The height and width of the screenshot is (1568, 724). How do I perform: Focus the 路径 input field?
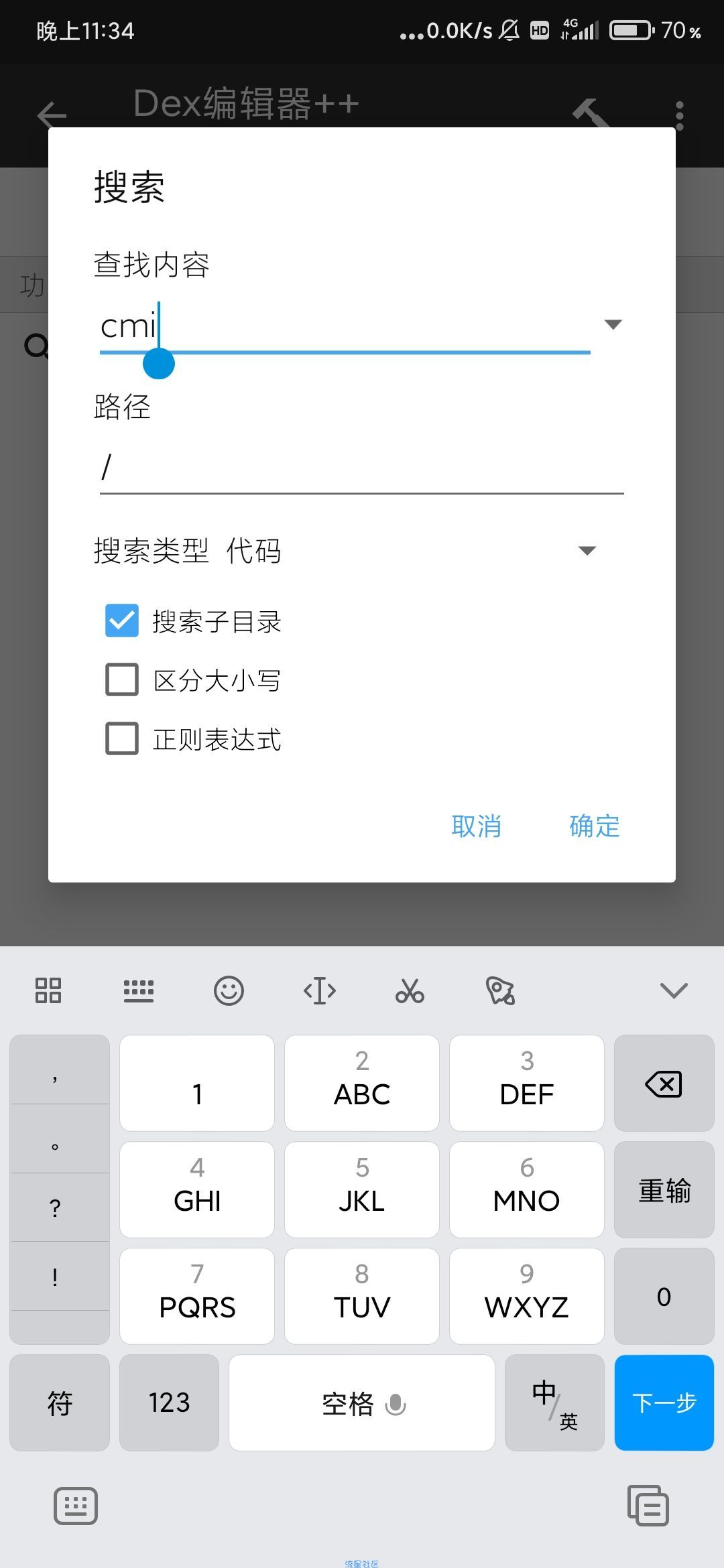pos(362,467)
